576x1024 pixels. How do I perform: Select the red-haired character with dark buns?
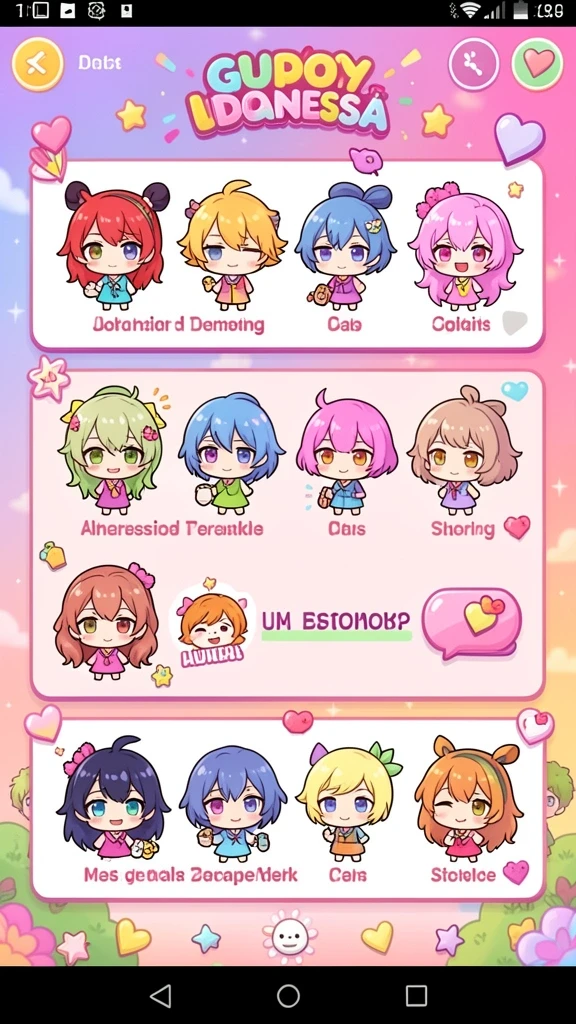point(114,245)
